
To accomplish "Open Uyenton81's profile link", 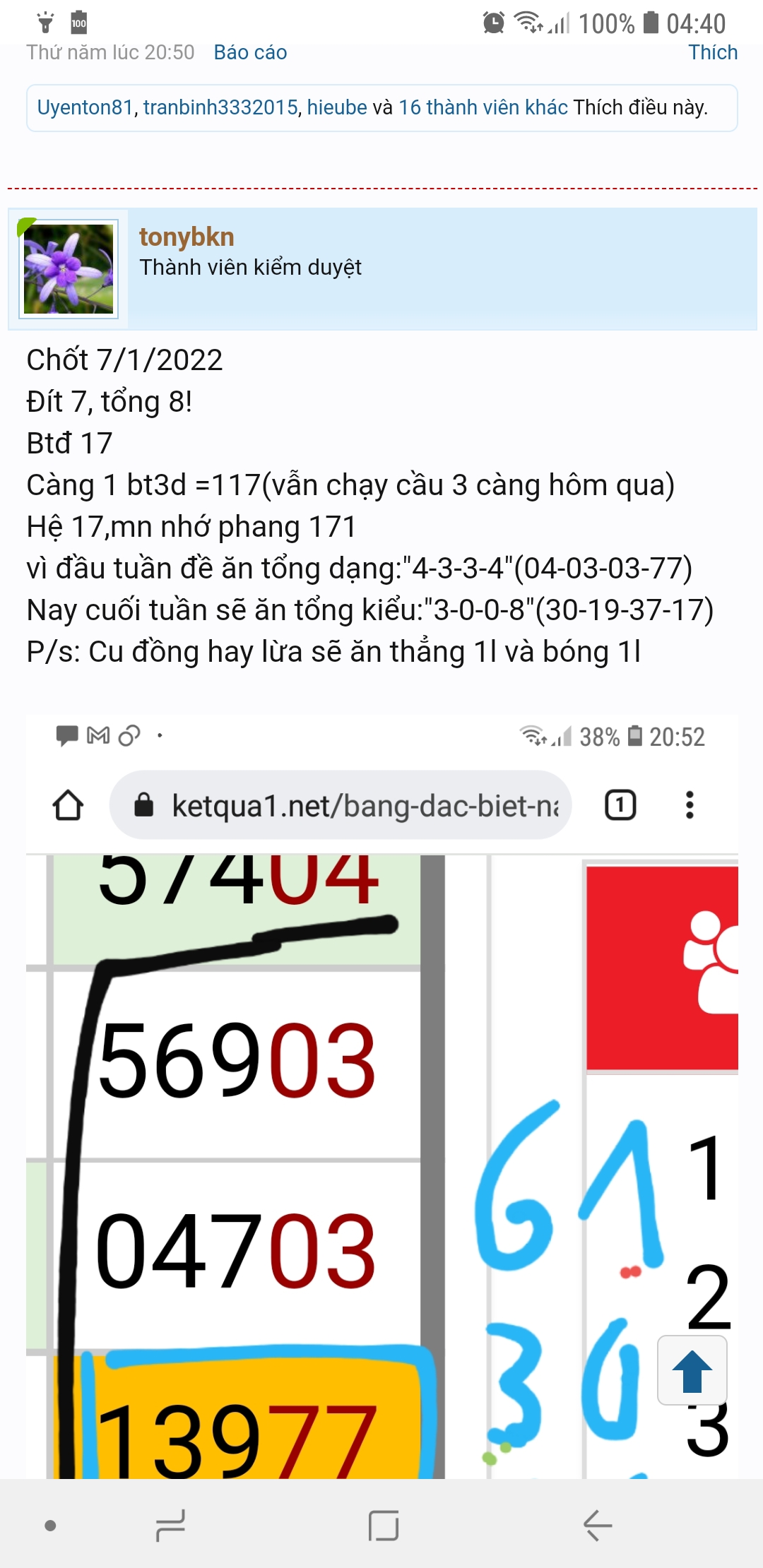I will tap(85, 107).
